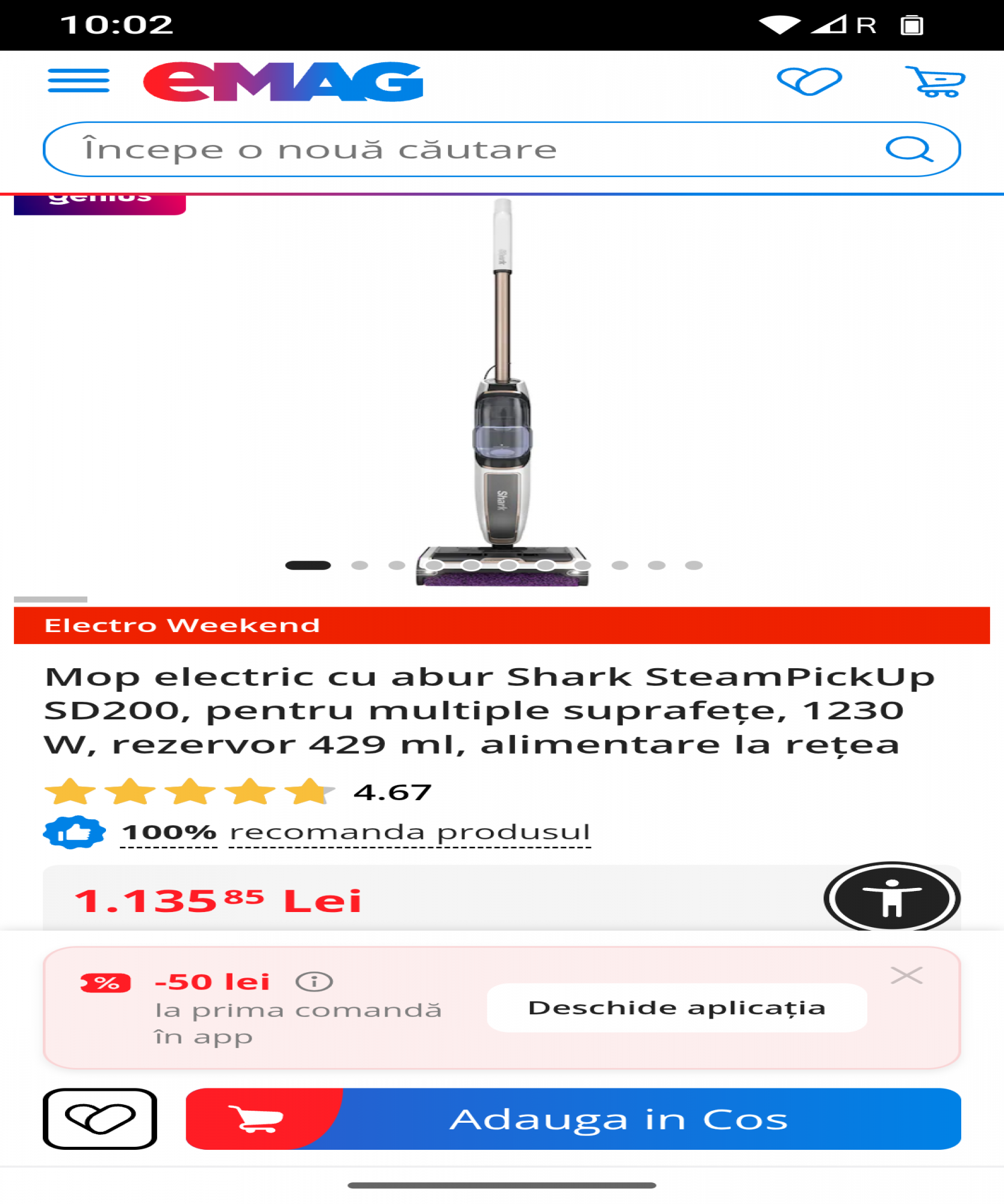Tap Deschide aplicația button
Screen dimensions: 1004x1204
[x=676, y=1008]
